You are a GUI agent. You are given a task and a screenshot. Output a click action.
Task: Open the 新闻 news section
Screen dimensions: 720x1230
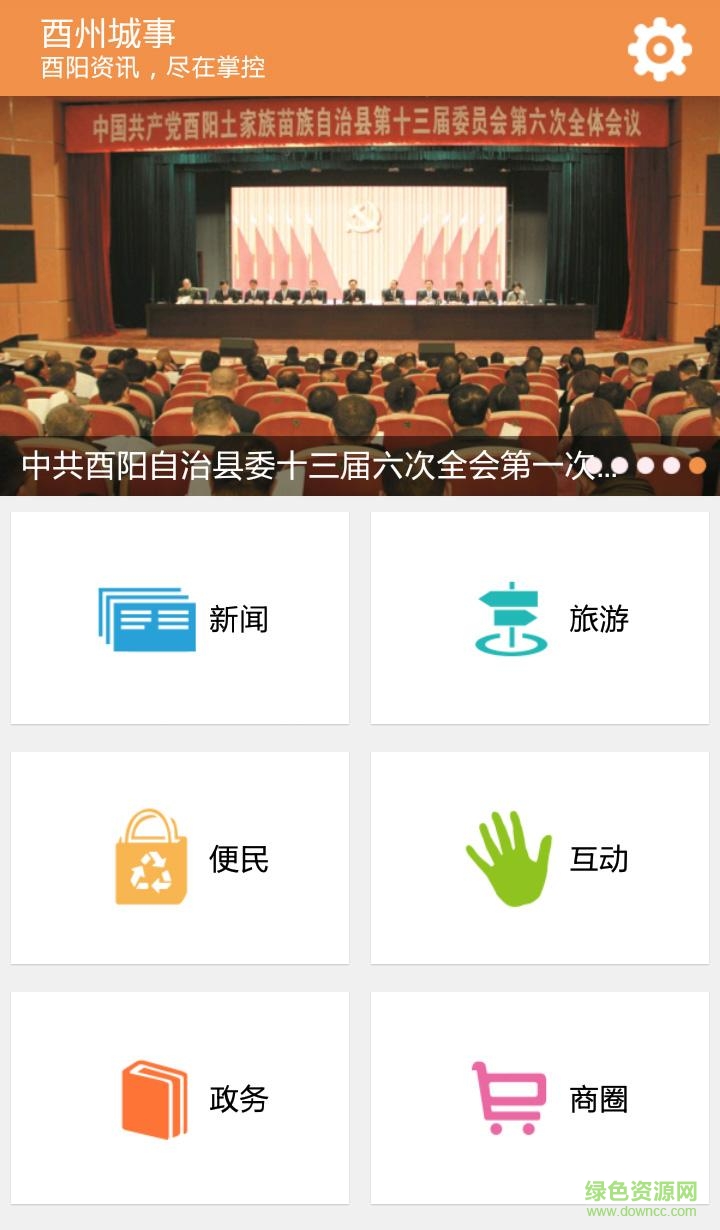coord(180,618)
